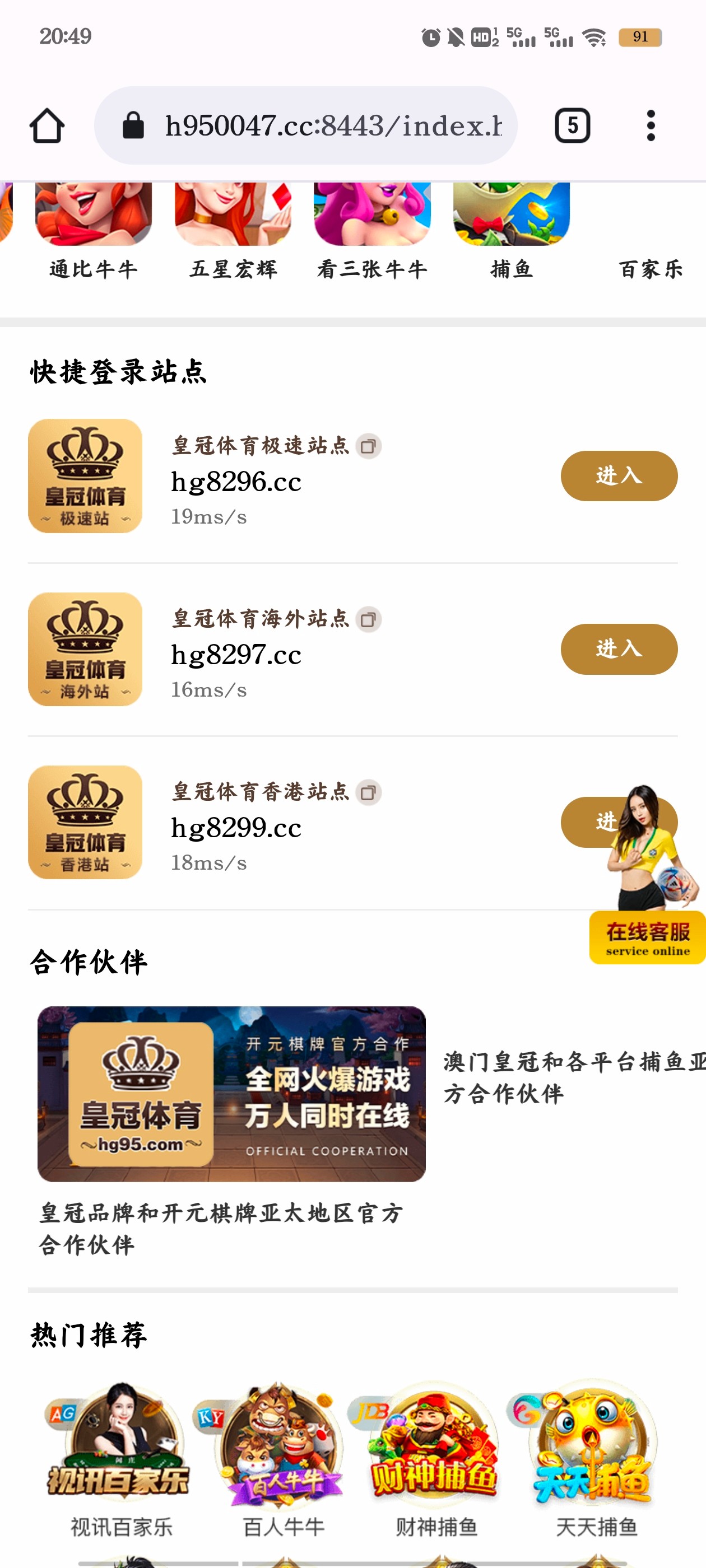Image resolution: width=706 pixels, height=1568 pixels.
Task: Copy the 皇冠体育海外站点 address
Action: [x=368, y=620]
